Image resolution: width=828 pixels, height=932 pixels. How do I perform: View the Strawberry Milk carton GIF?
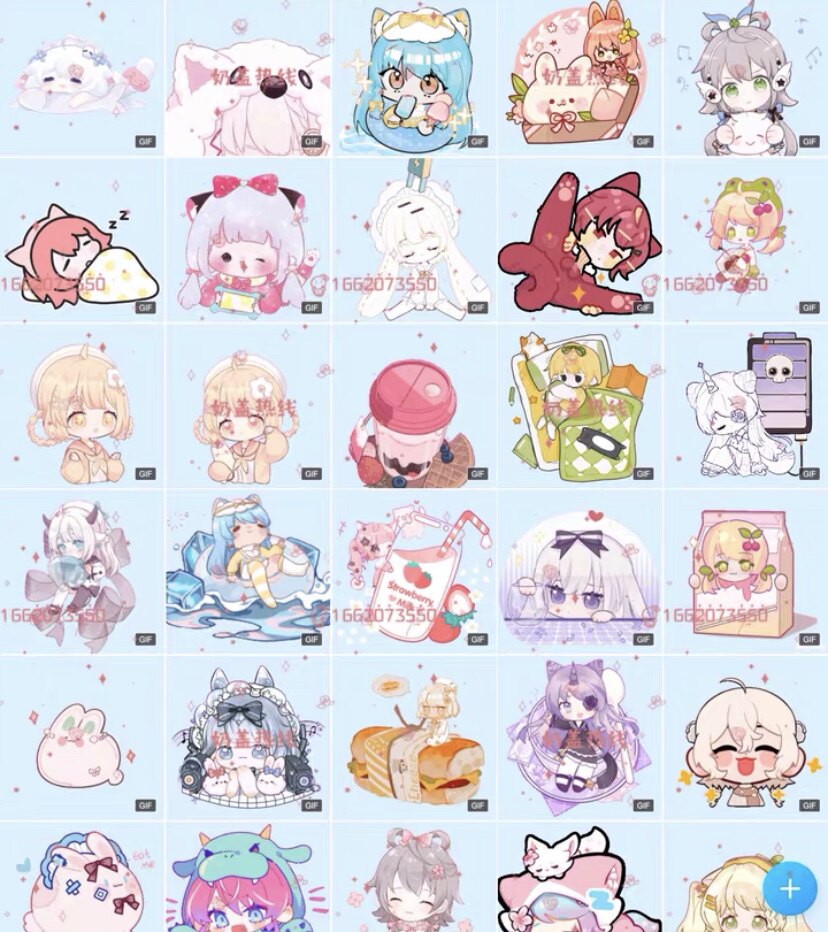click(414, 572)
